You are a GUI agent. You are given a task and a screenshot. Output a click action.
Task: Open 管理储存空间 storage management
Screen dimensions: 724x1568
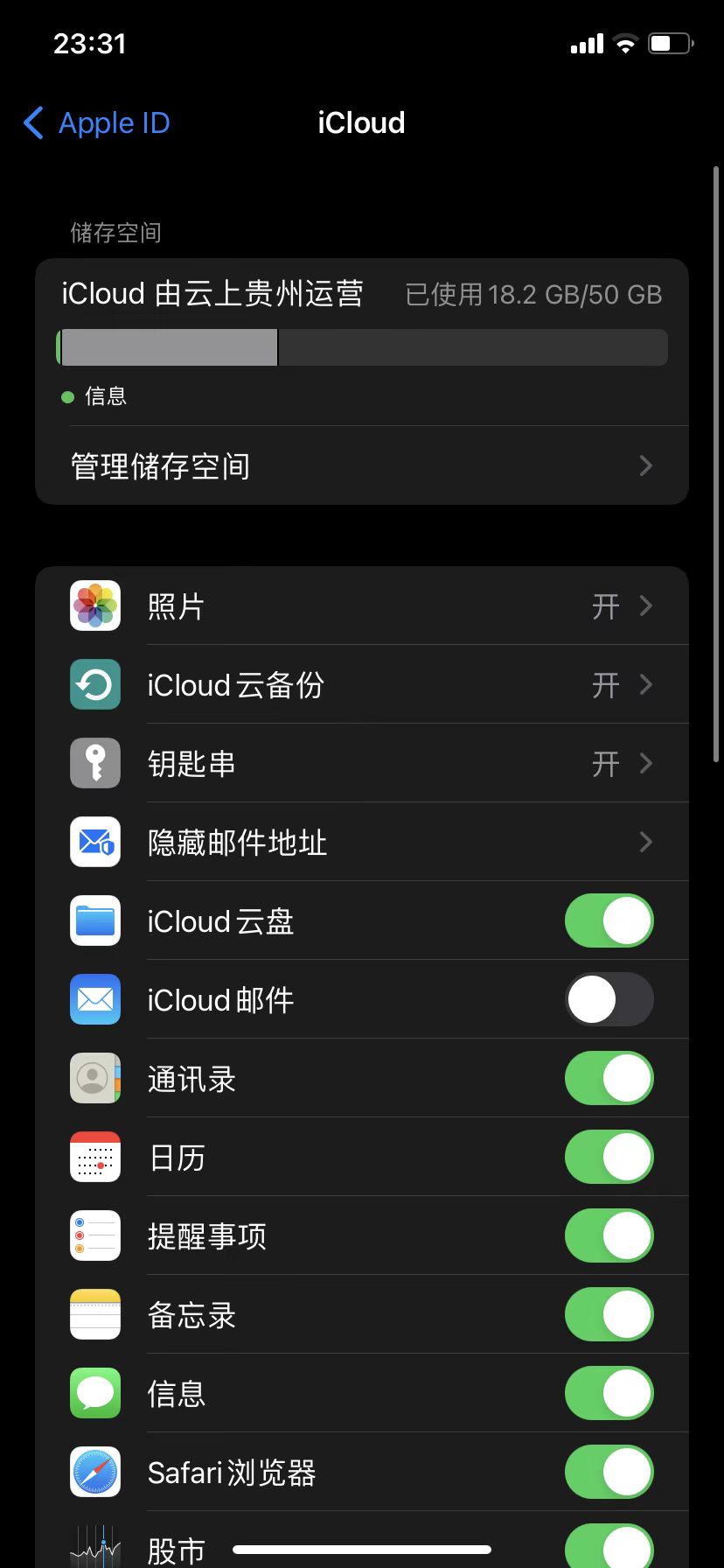pos(361,465)
